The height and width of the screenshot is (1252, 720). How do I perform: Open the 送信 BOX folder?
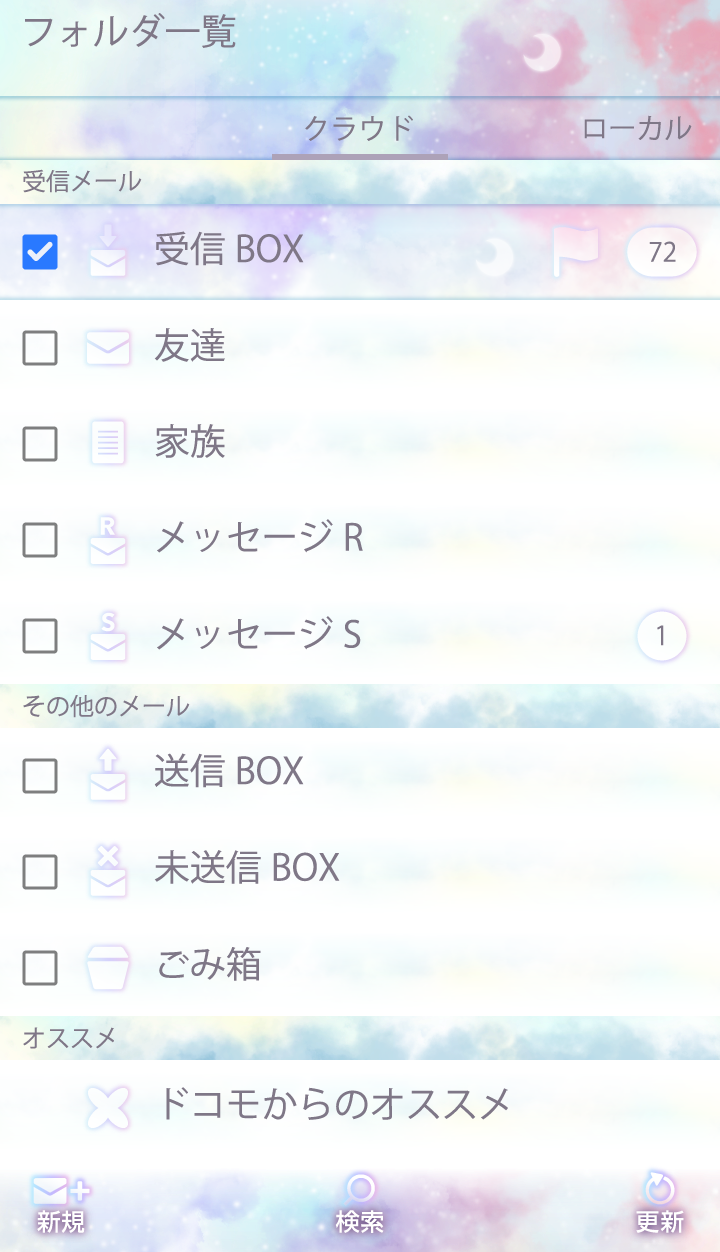point(230,771)
